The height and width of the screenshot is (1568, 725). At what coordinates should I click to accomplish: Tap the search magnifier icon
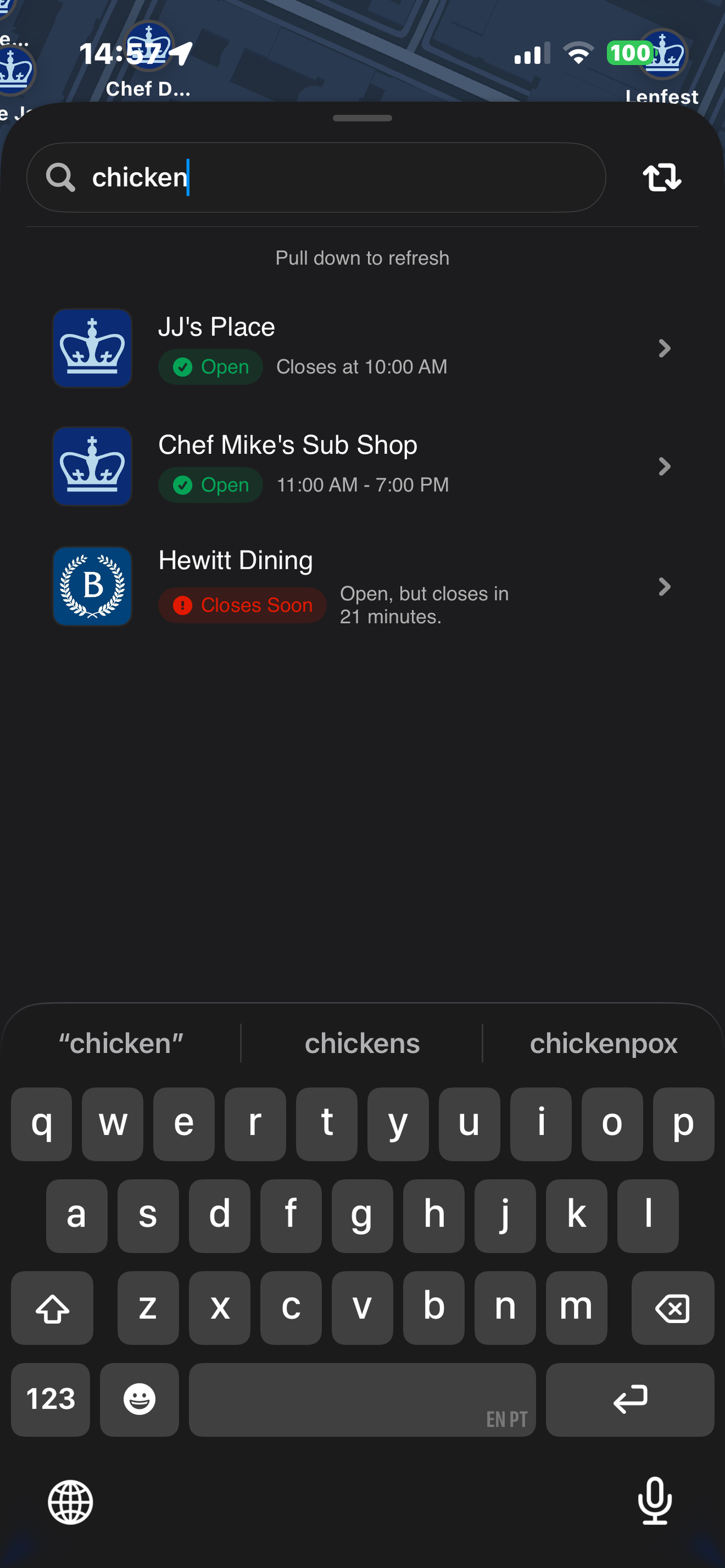60,177
